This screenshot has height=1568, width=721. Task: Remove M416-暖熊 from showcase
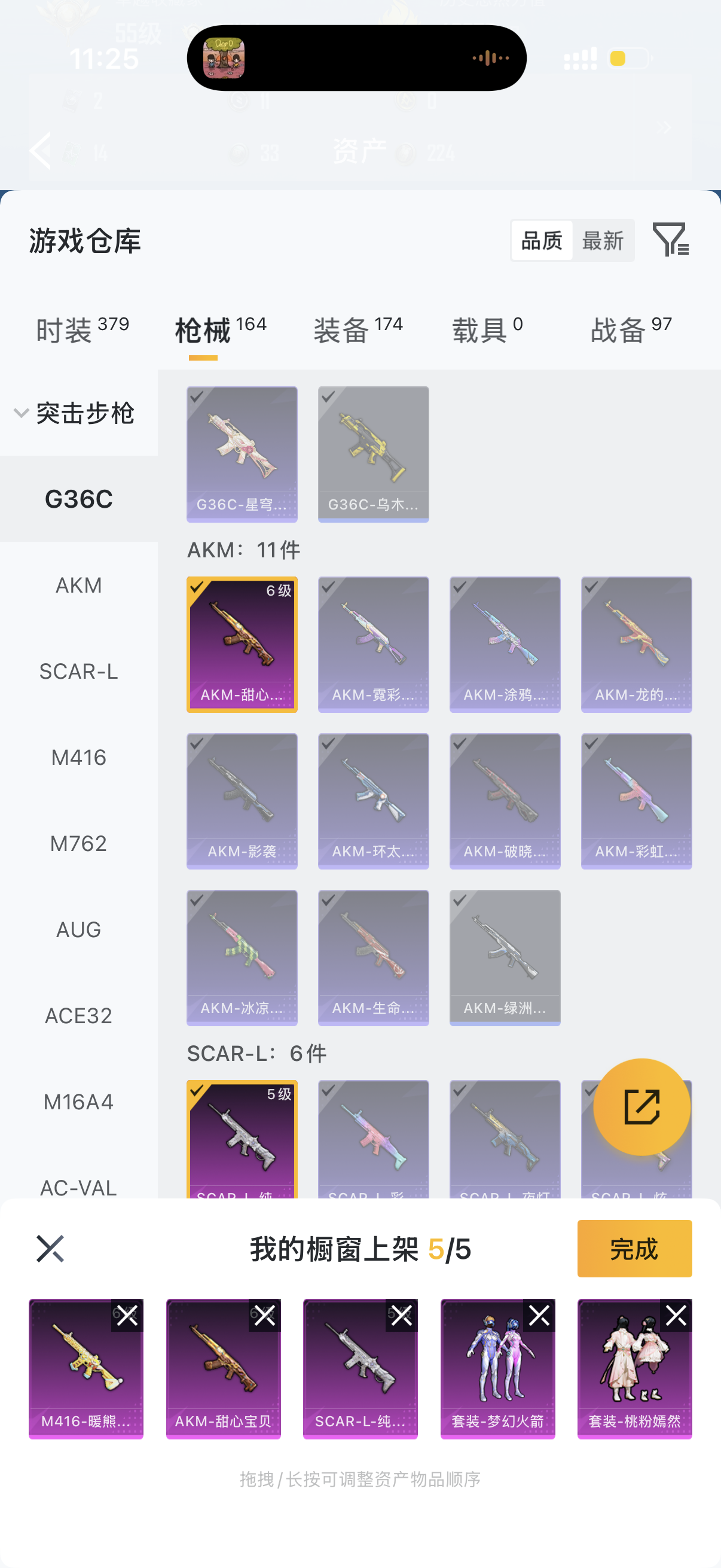pyautogui.click(x=127, y=1316)
